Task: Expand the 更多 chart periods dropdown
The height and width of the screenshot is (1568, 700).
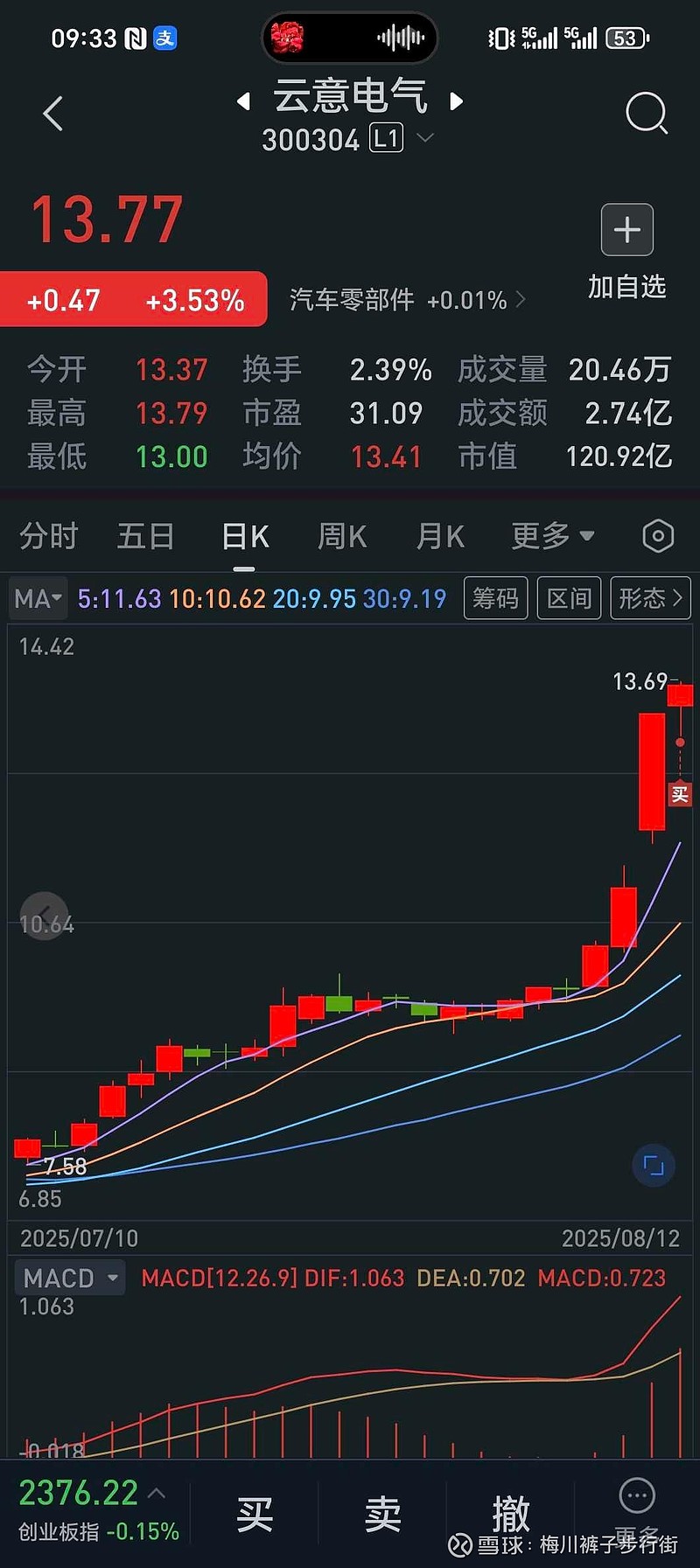Action: click(x=552, y=535)
